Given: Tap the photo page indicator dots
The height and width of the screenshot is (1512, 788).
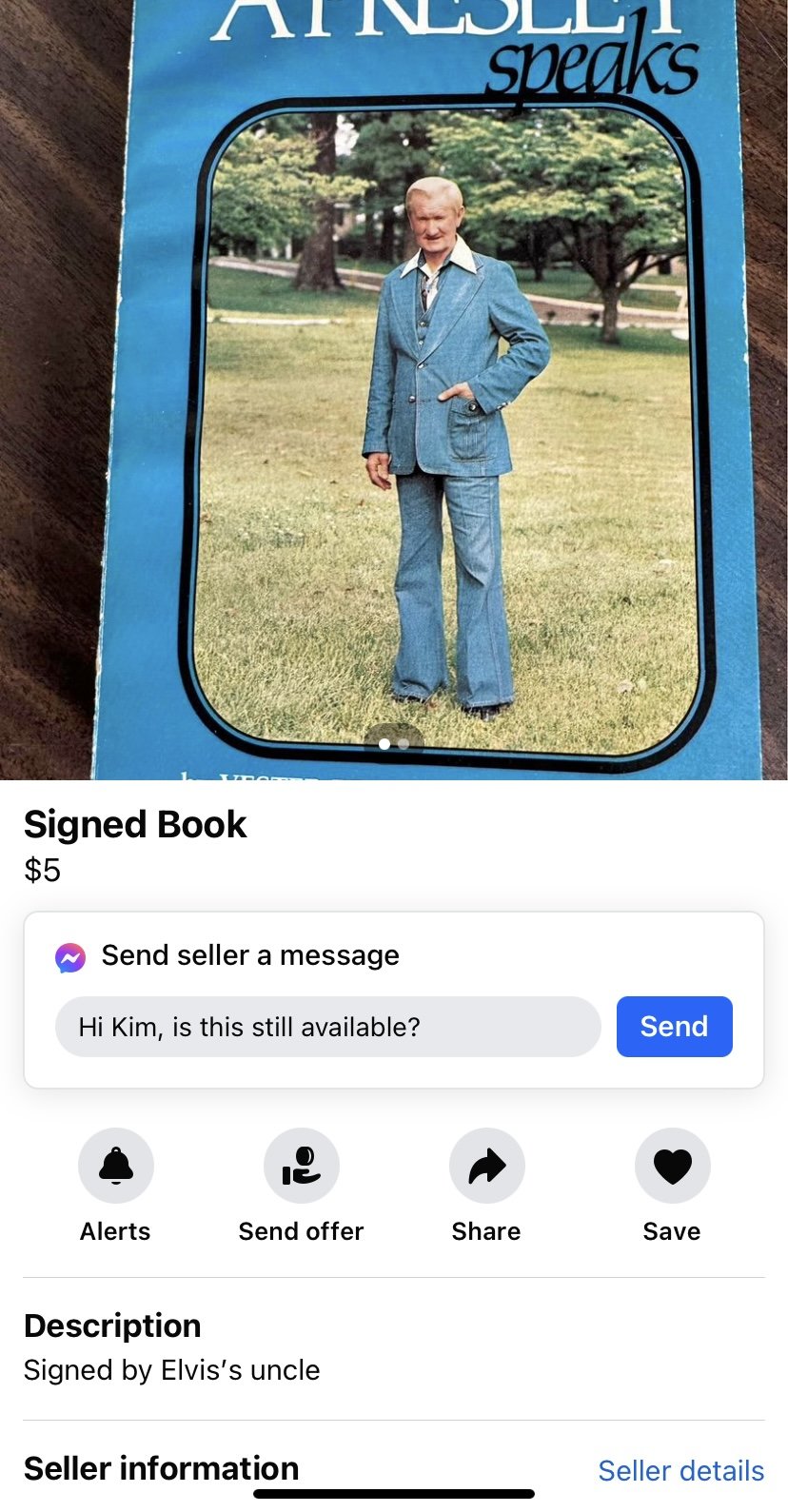Looking at the screenshot, I should coord(394,744).
